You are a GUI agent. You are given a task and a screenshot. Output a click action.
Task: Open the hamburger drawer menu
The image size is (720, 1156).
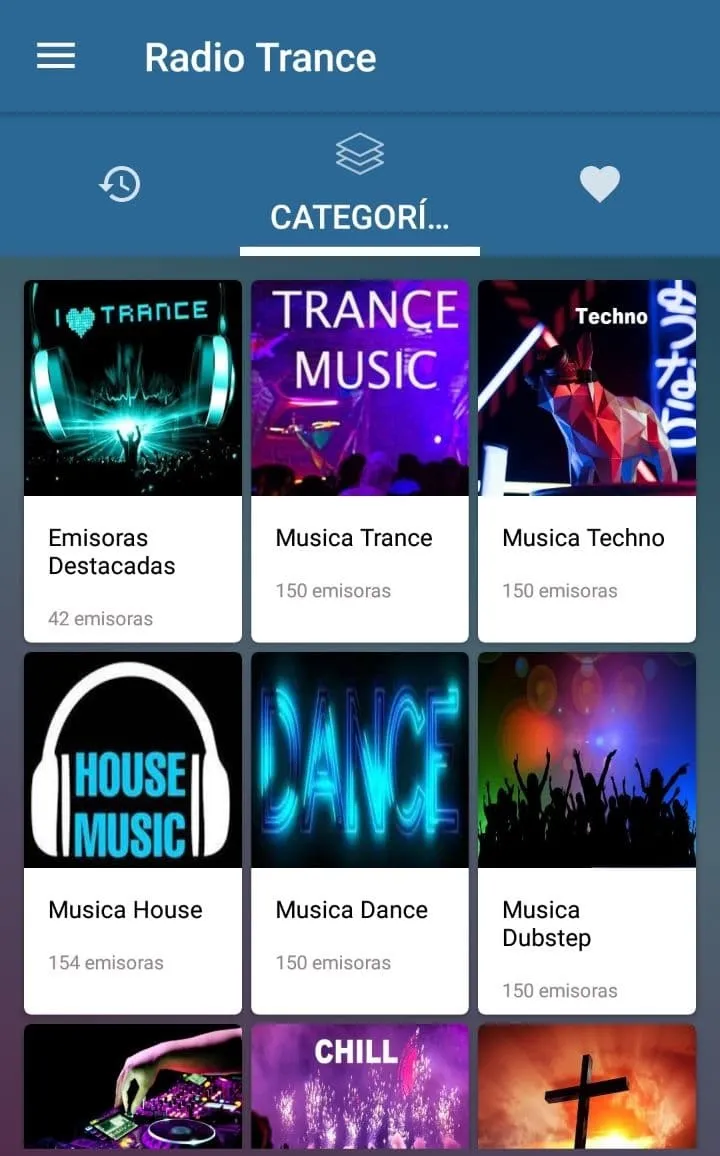coord(56,56)
